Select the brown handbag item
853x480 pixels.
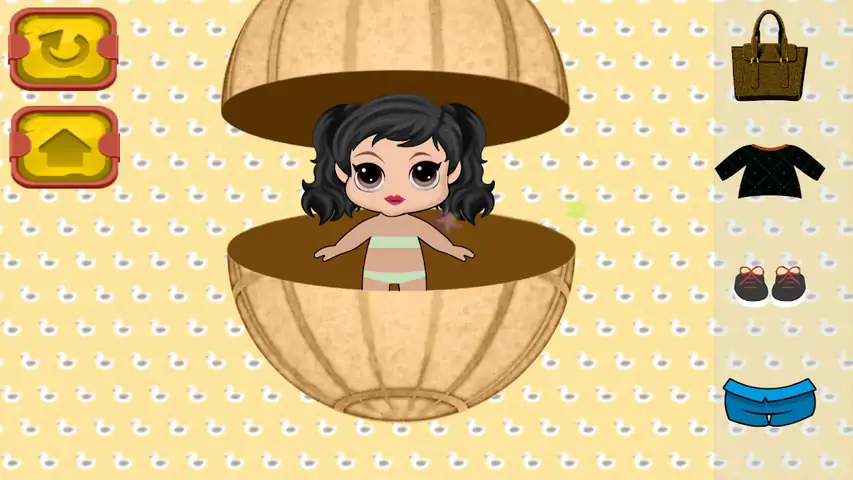point(770,60)
